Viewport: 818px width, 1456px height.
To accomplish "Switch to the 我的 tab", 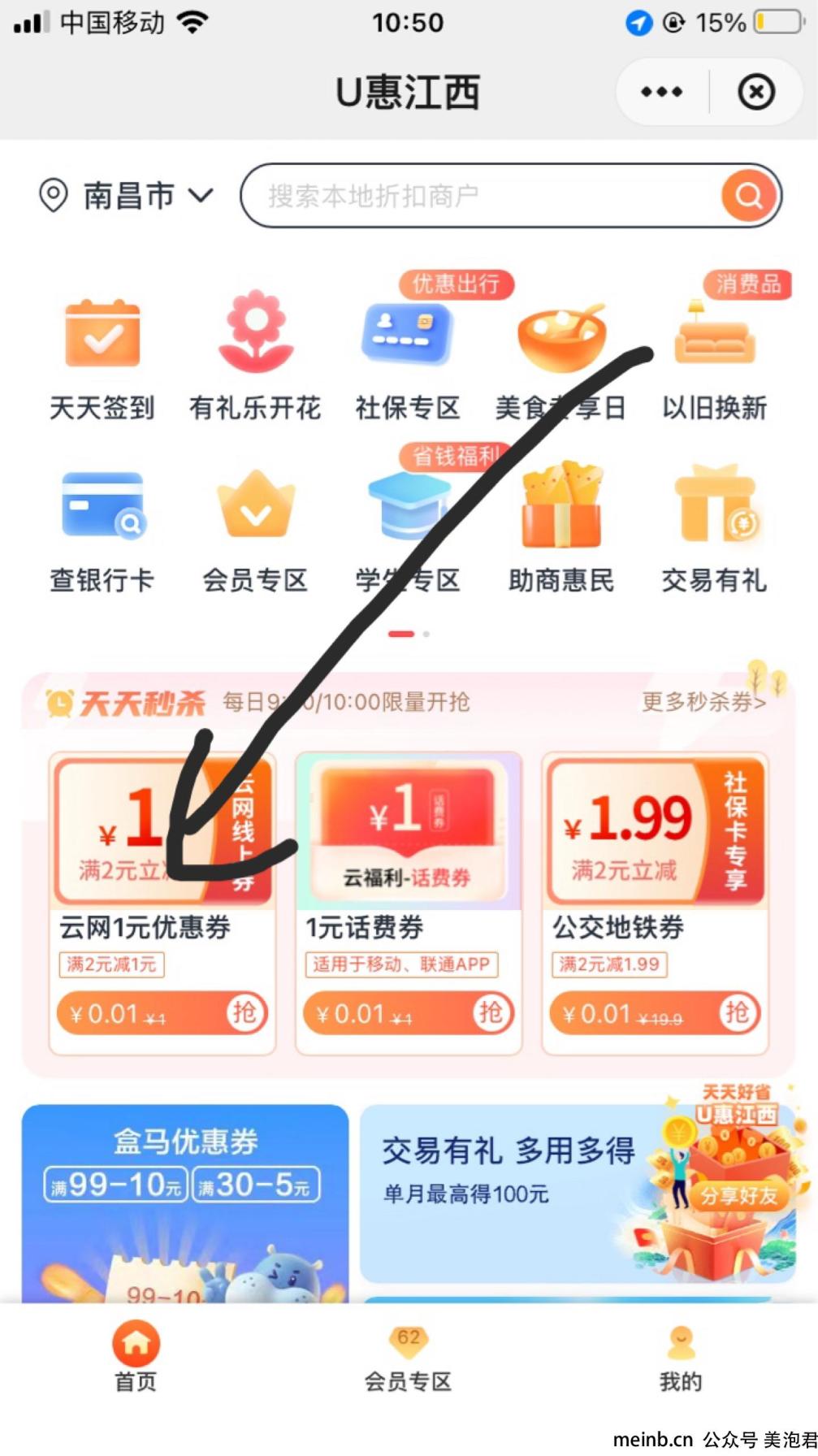I will click(x=681, y=1358).
